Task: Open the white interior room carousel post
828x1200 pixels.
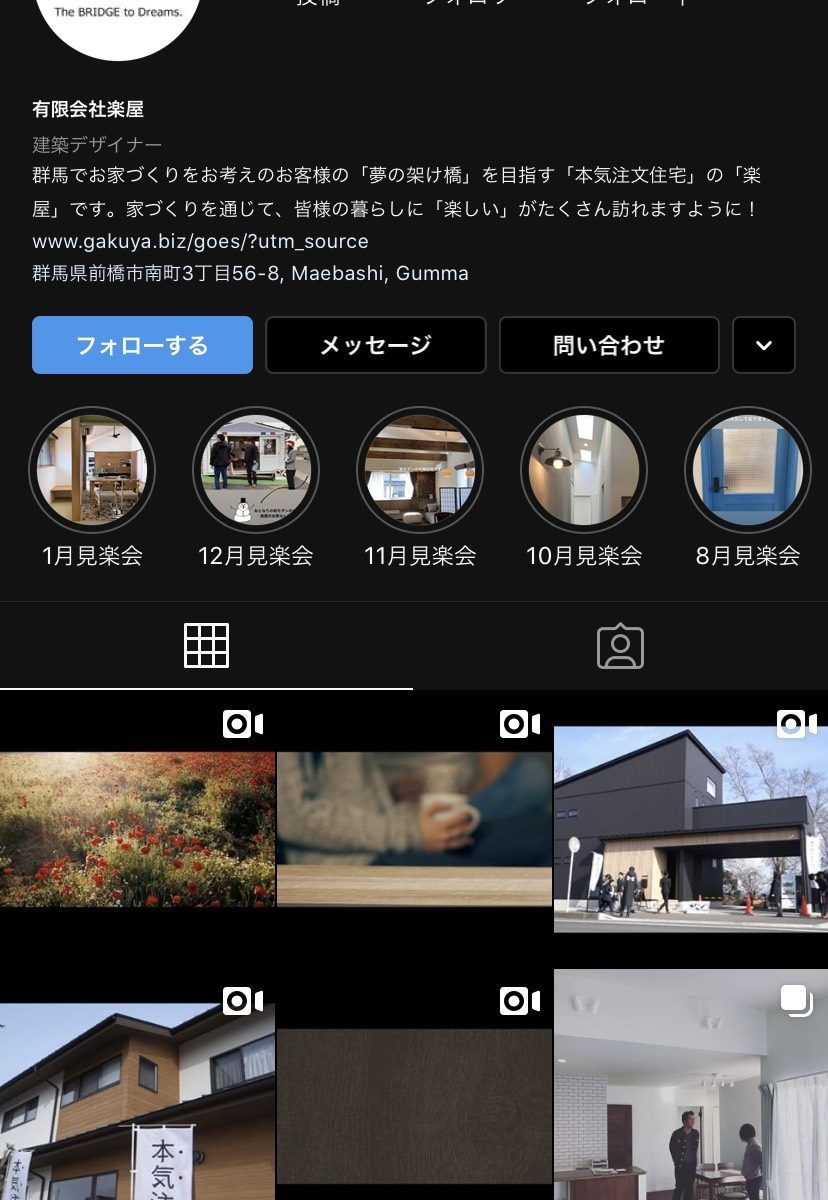Action: click(x=691, y=1100)
